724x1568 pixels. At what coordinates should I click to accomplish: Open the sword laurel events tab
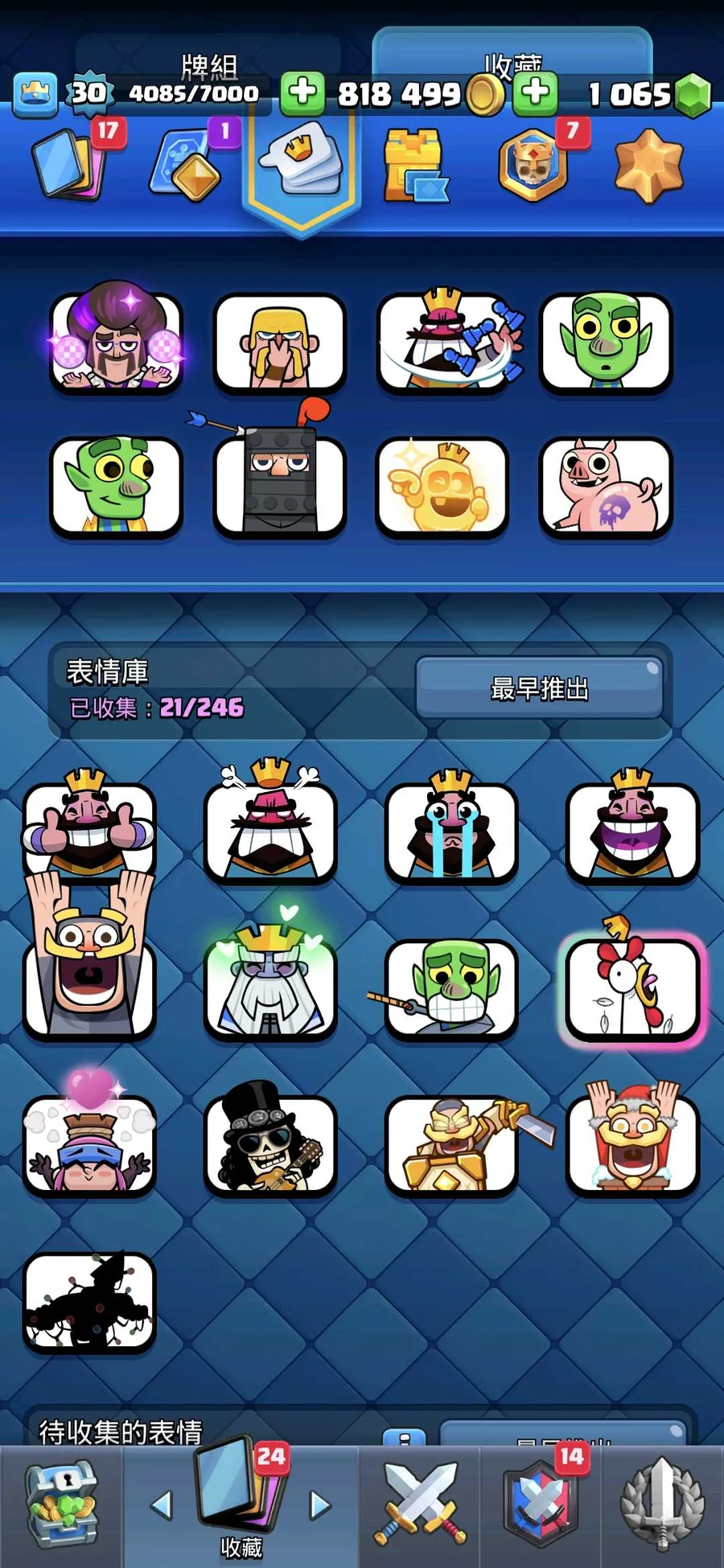click(x=661, y=1505)
